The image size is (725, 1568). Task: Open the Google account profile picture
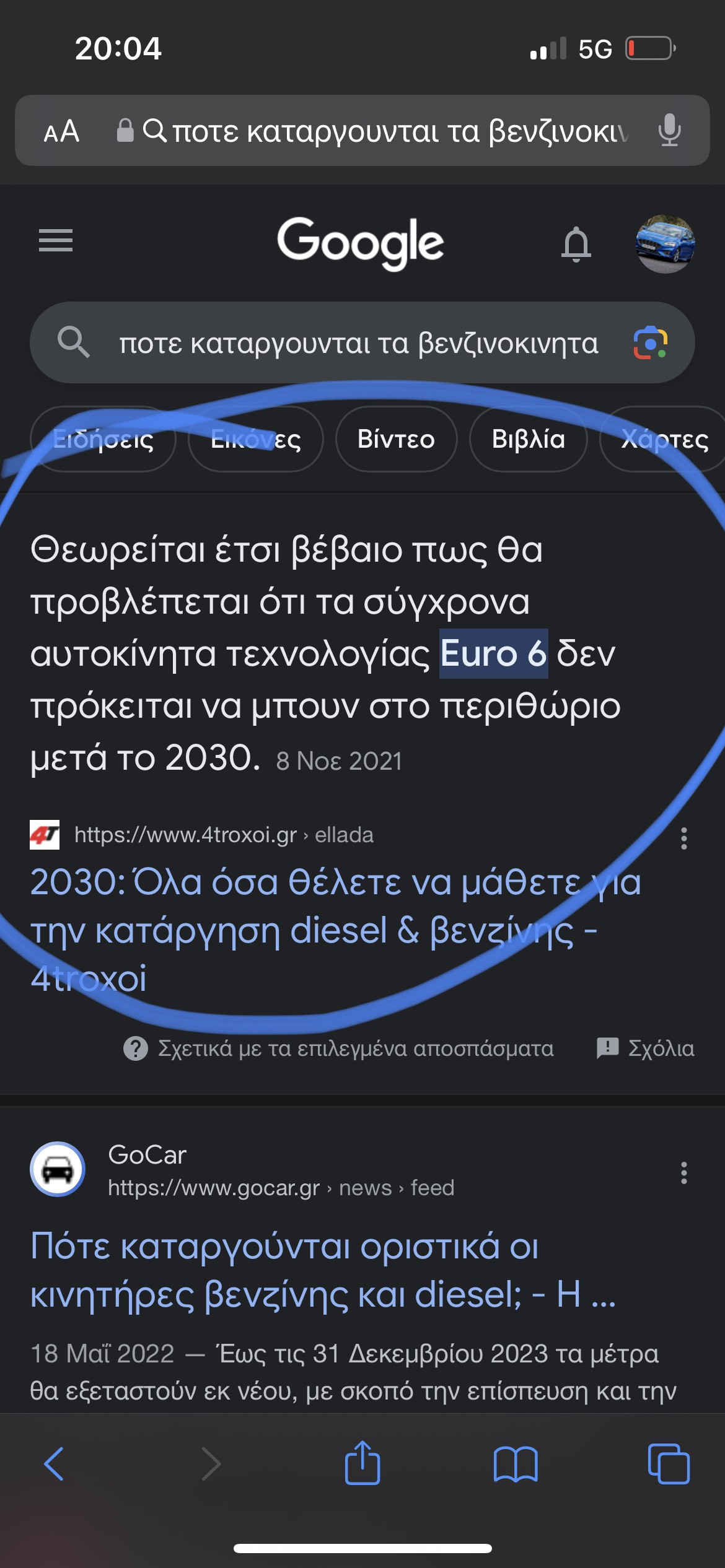pyautogui.click(x=665, y=244)
